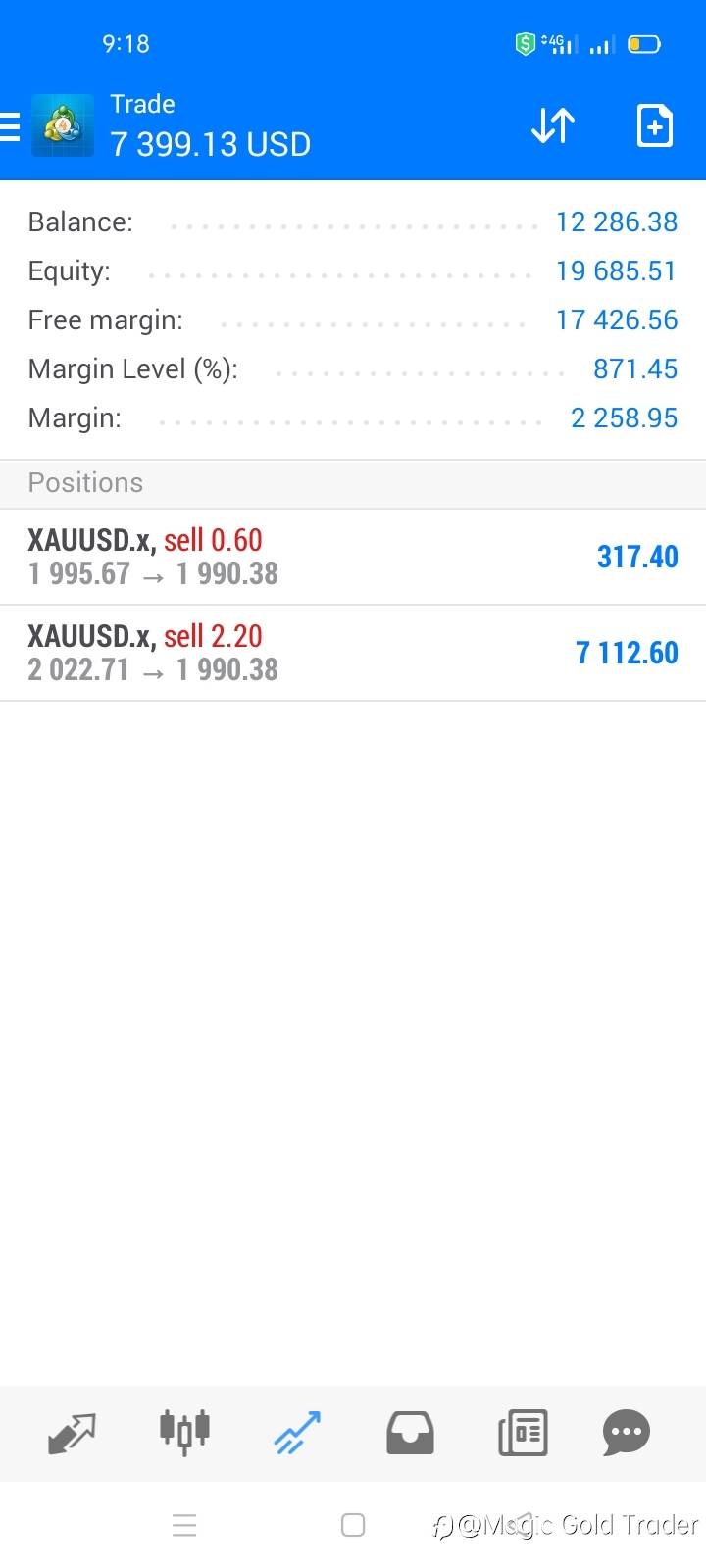
Task: Select the Trade tab
Action: (x=297, y=1433)
